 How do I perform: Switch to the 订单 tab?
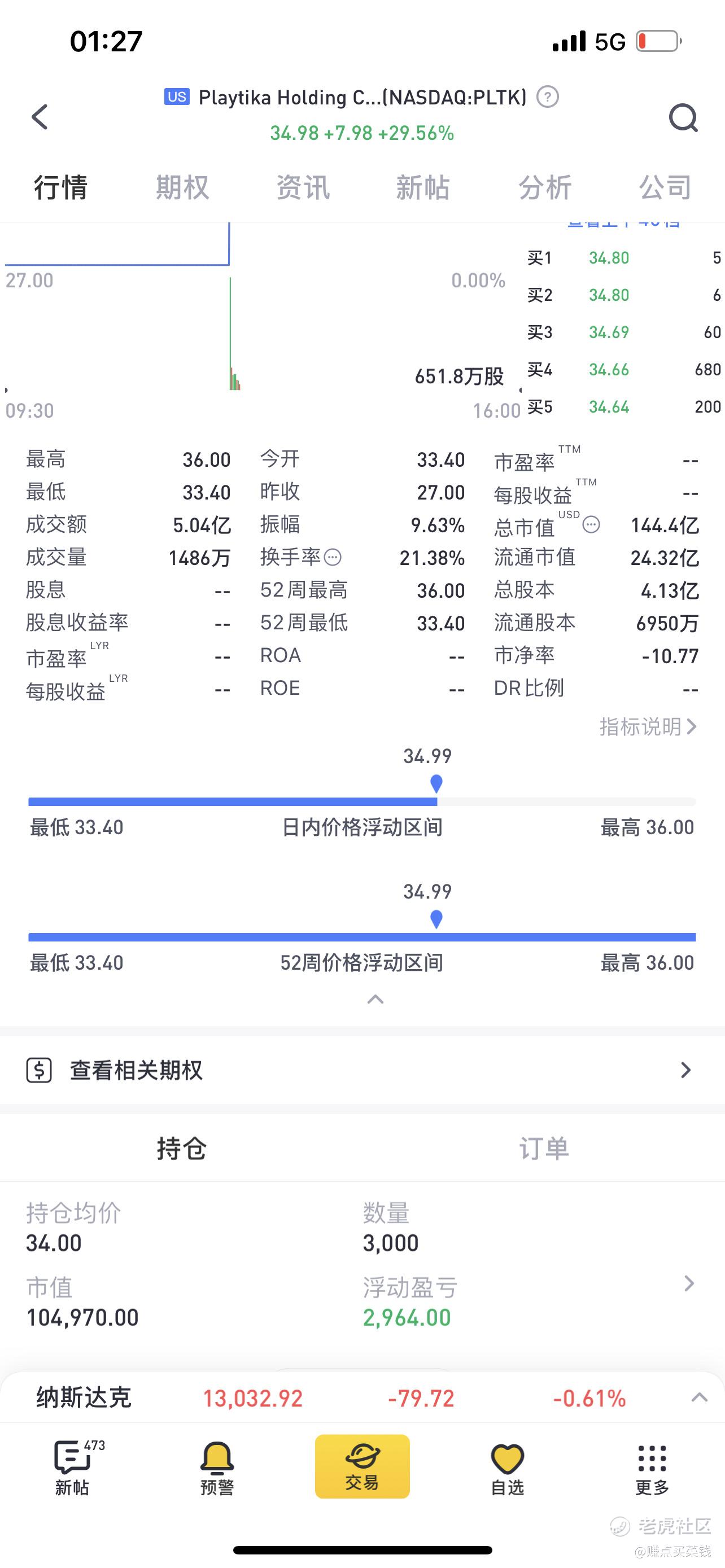click(x=544, y=1149)
